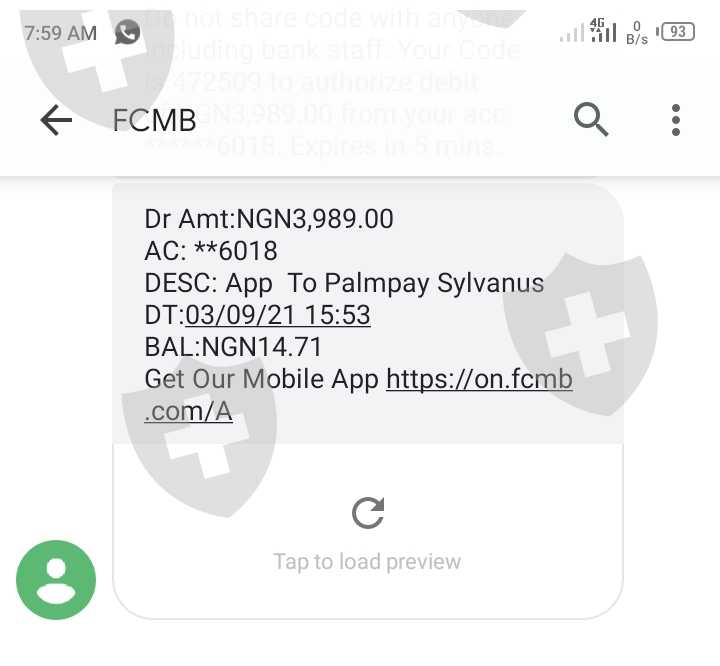The width and height of the screenshot is (720, 666).
Task: Search within this FCMB conversation
Action: tap(591, 120)
